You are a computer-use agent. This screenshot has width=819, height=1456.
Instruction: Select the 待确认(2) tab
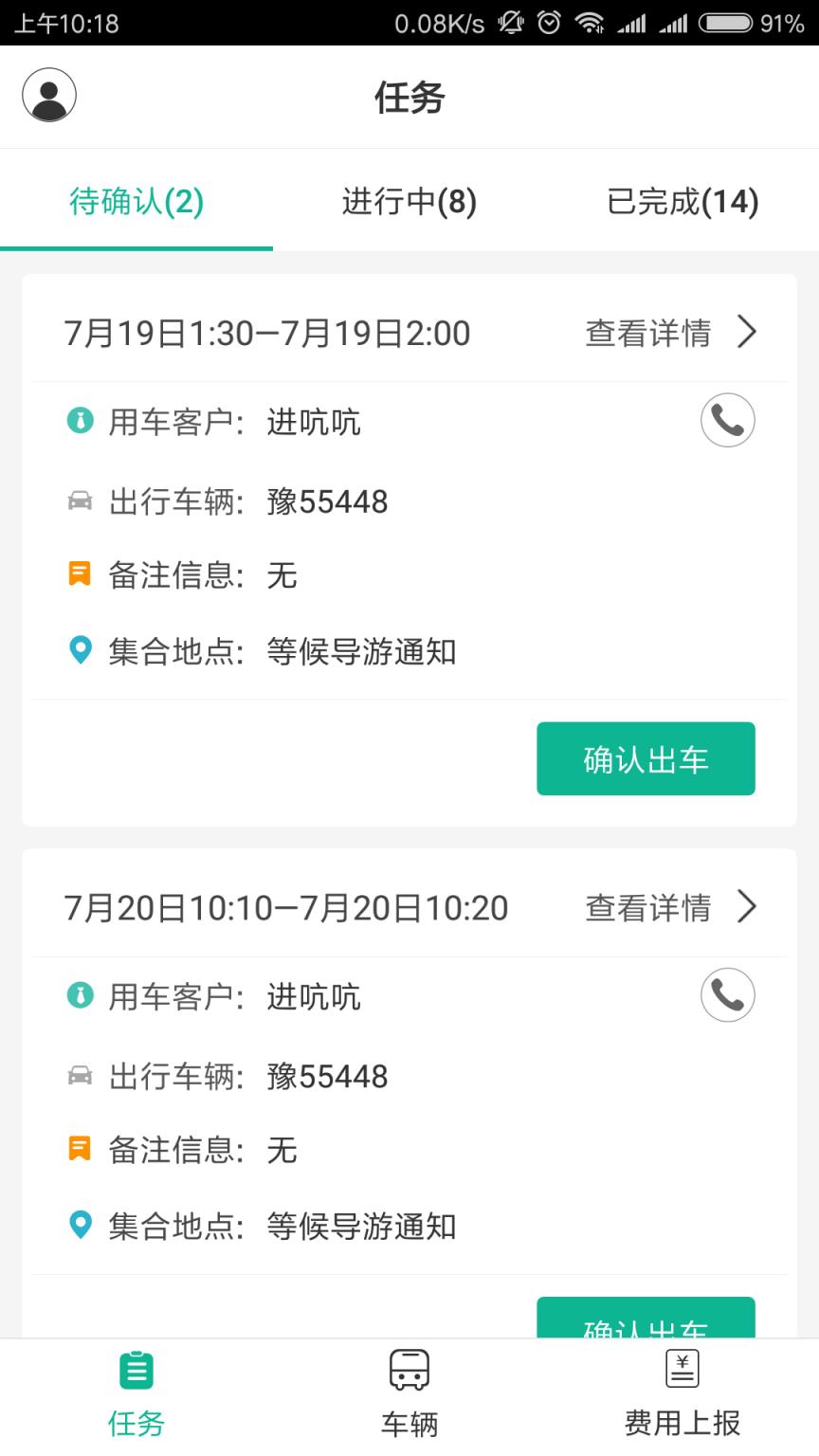click(136, 202)
